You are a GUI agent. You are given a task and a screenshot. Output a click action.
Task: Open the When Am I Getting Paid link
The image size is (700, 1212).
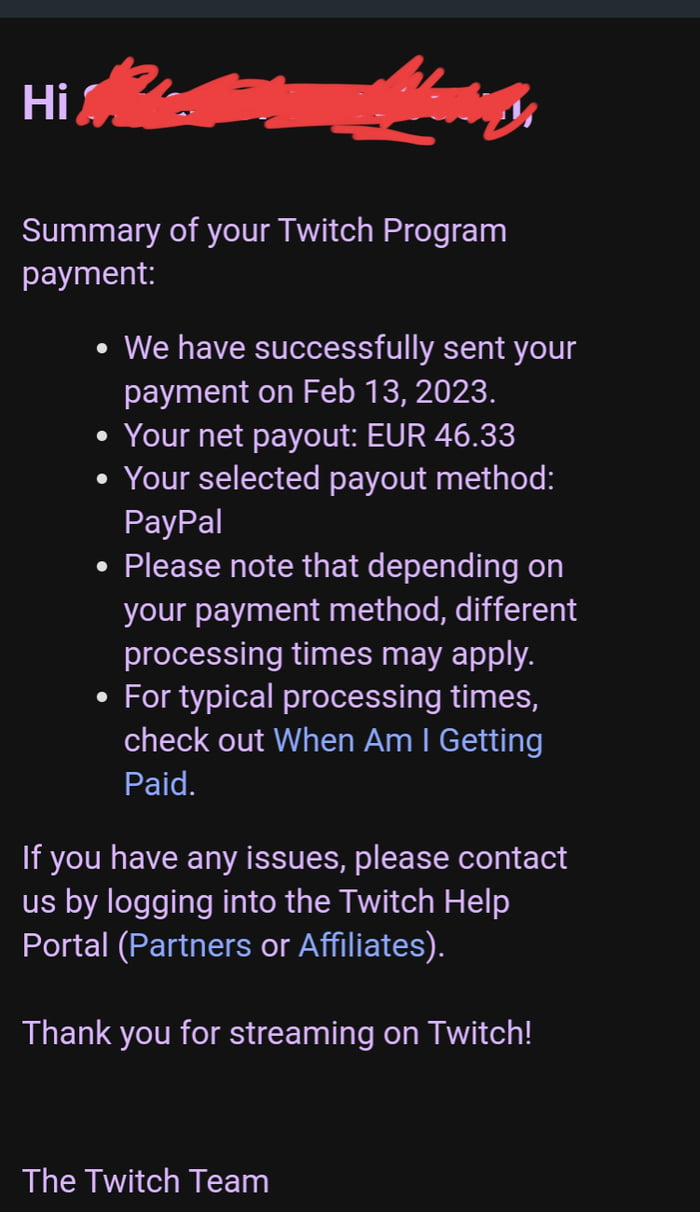click(408, 741)
